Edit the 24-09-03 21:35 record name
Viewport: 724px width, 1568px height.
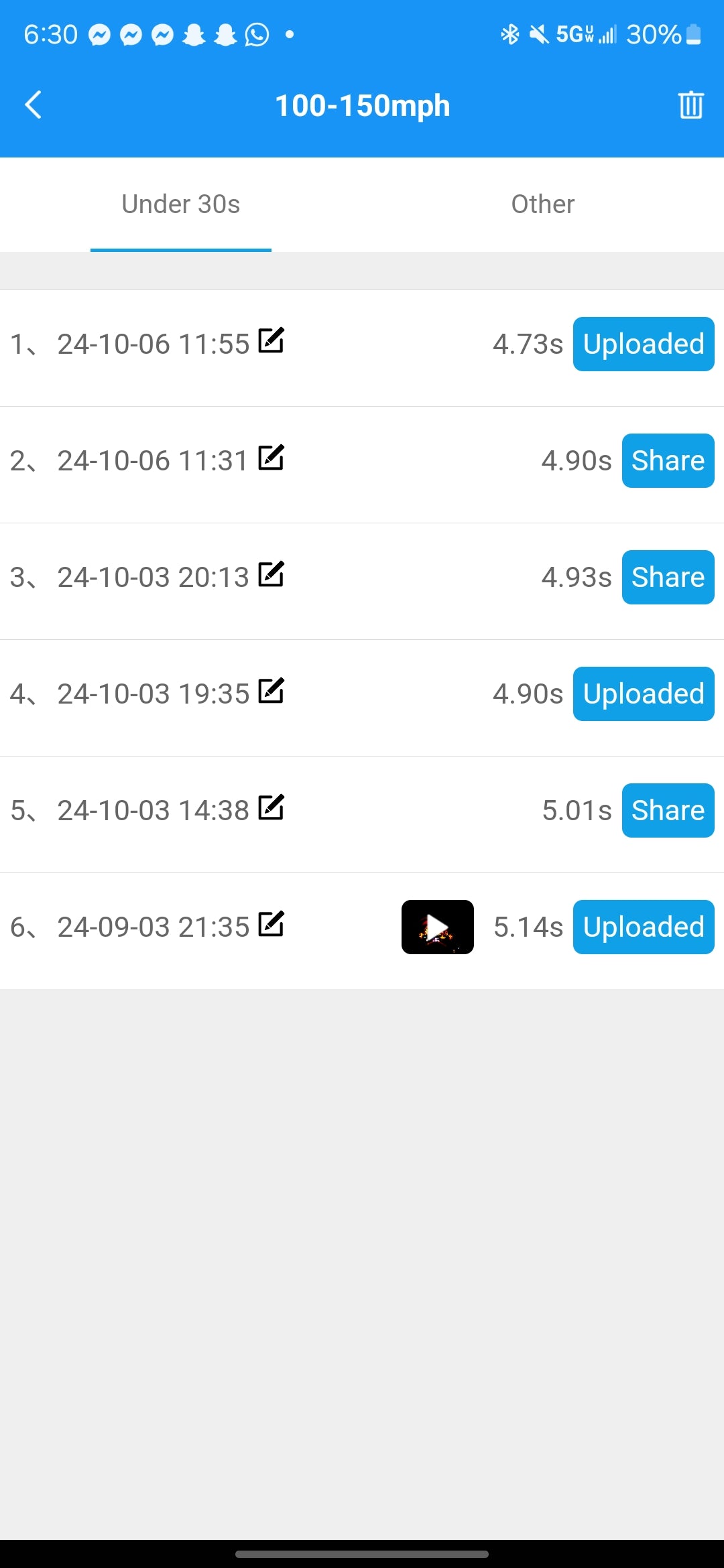point(271,924)
